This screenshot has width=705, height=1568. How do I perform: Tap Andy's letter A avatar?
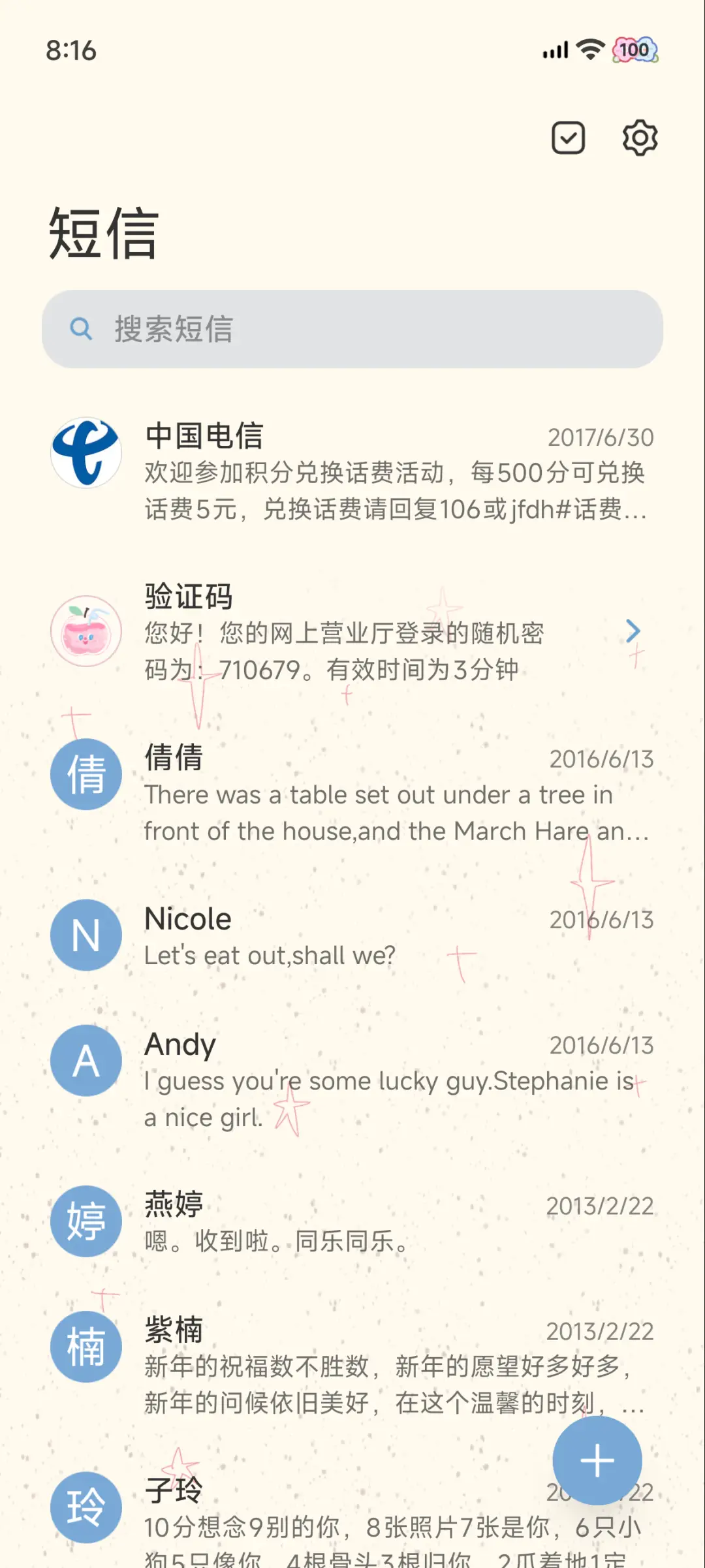[x=86, y=1060]
